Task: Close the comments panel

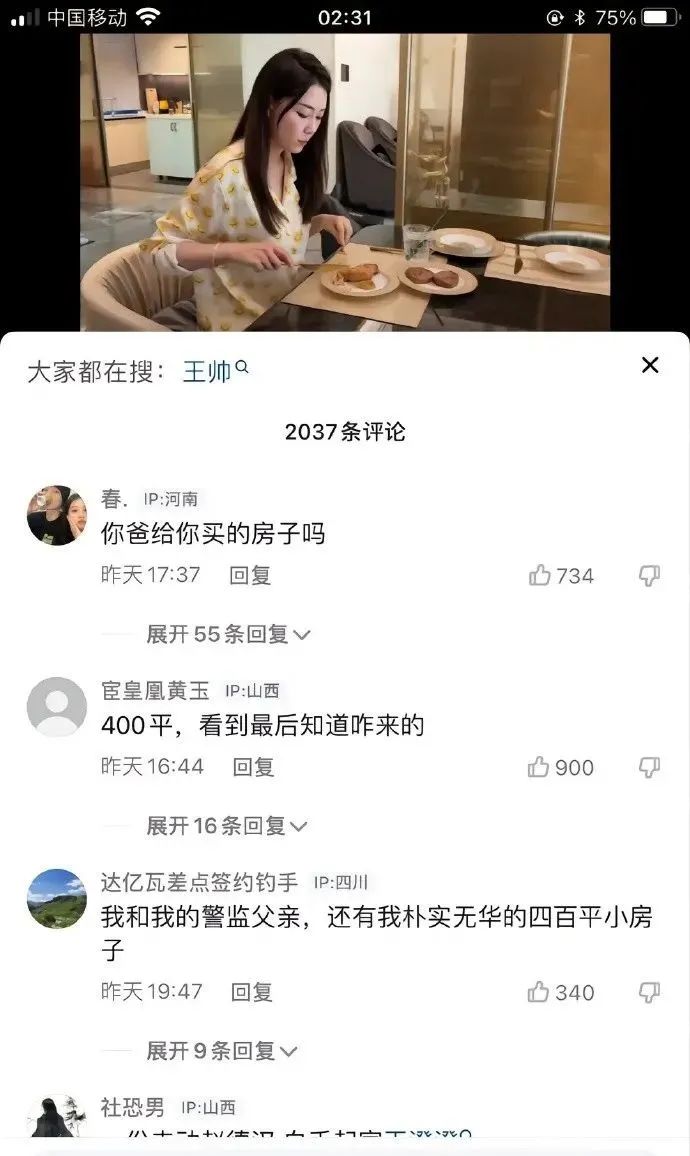Action: (x=650, y=366)
